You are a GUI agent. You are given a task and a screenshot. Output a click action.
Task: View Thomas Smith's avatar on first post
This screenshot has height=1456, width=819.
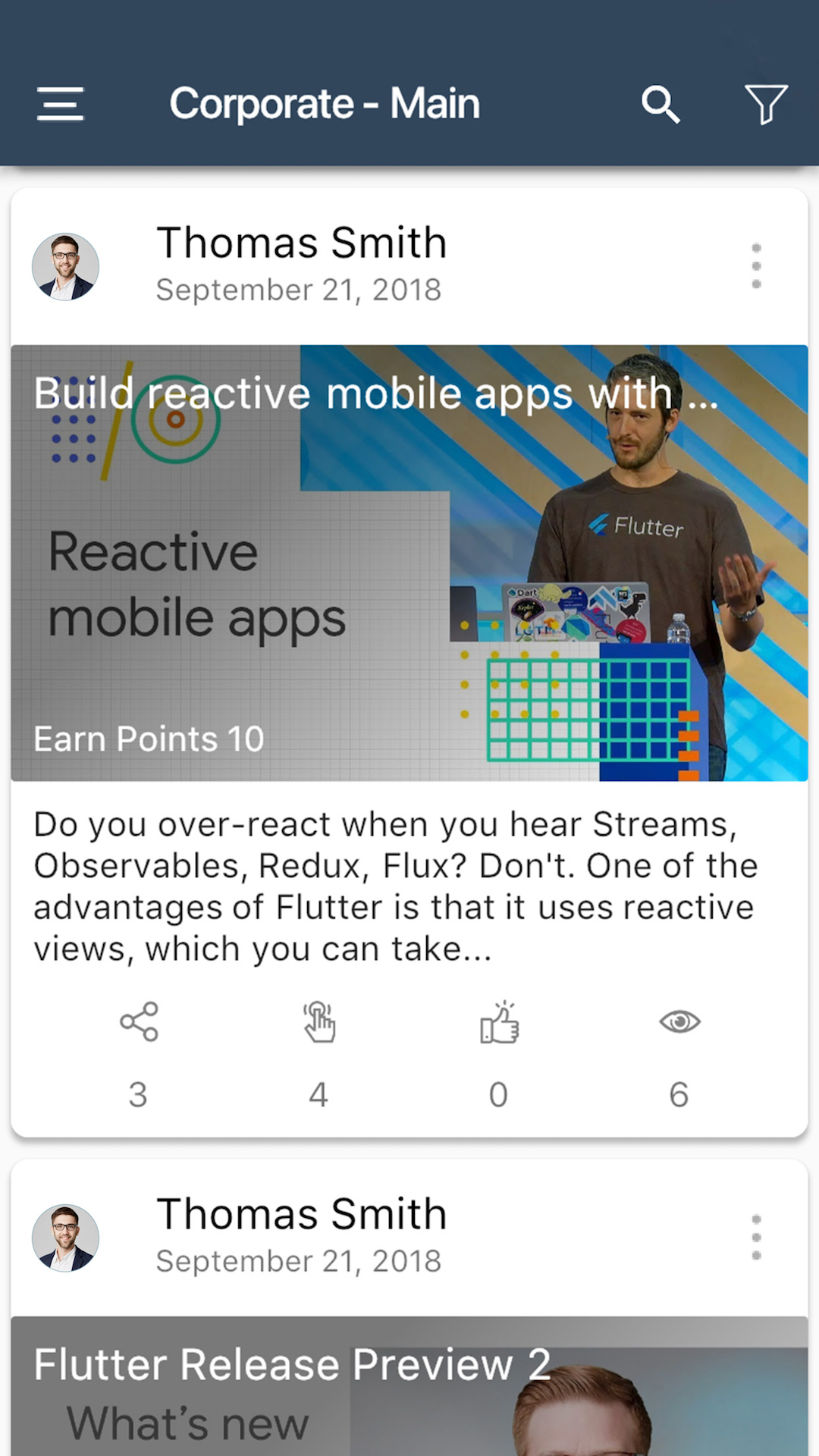click(65, 266)
